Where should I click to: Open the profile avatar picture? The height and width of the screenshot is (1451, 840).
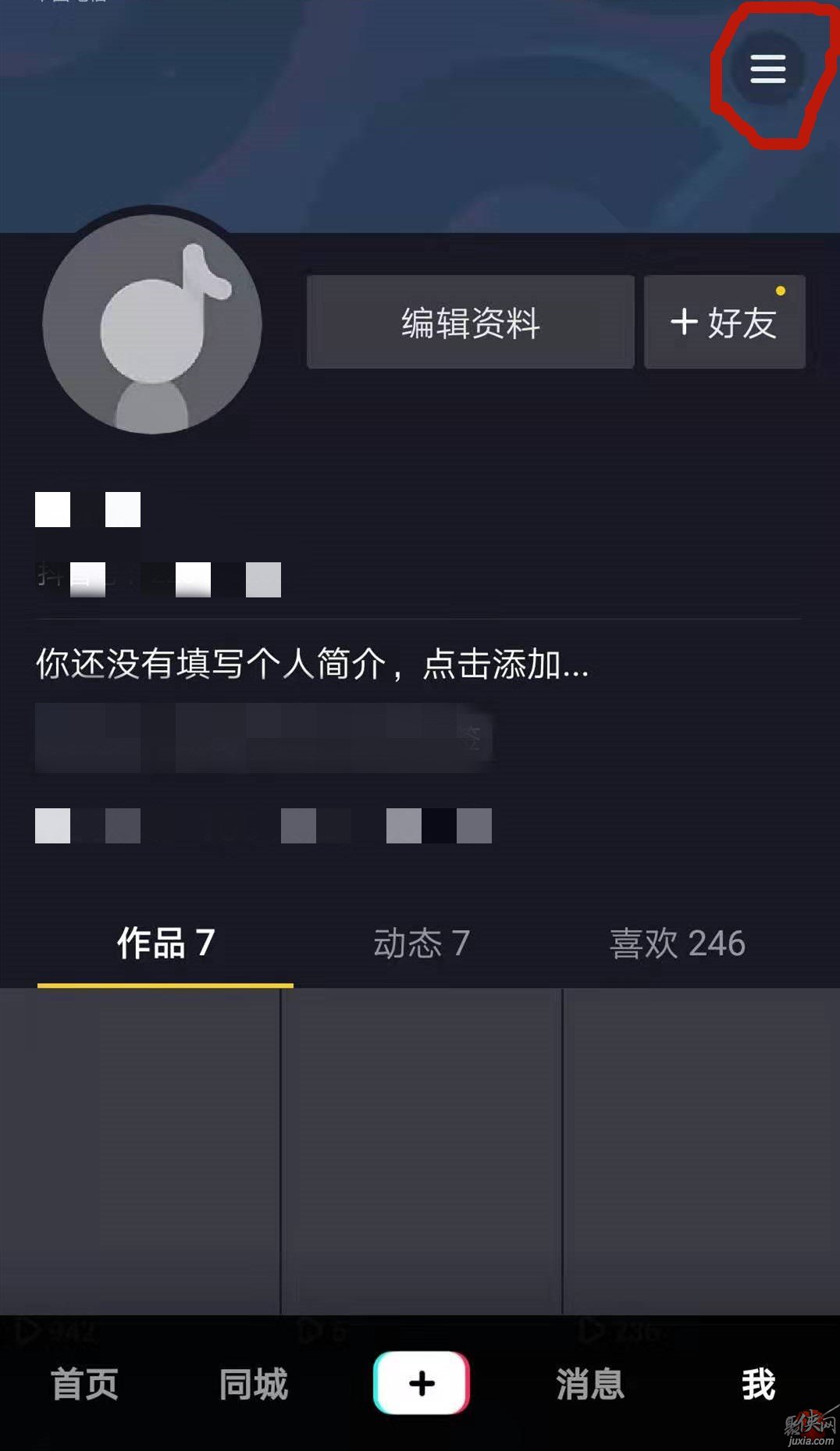pyautogui.click(x=152, y=324)
